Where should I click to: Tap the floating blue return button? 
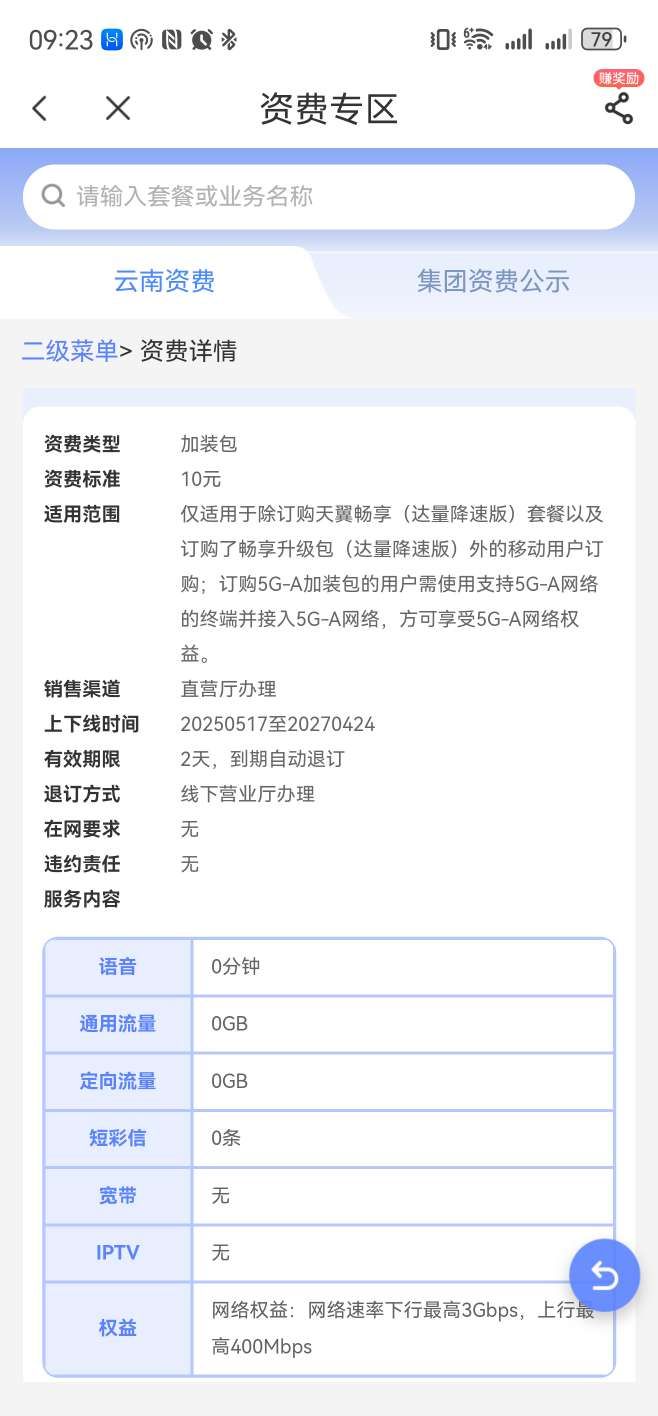(x=604, y=1275)
